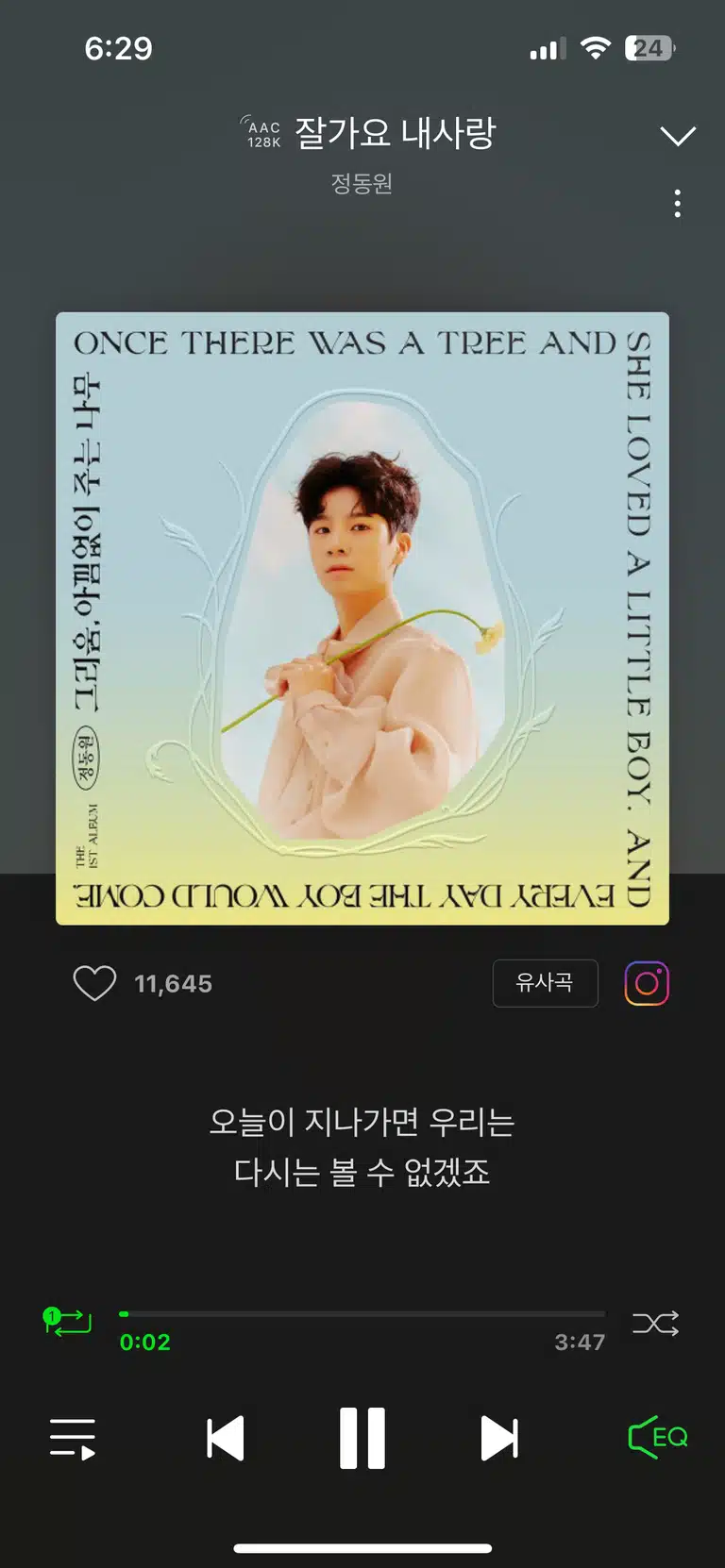Toggle shuffle playback
Viewport: 725px width, 1568px height.
pyautogui.click(x=656, y=1324)
